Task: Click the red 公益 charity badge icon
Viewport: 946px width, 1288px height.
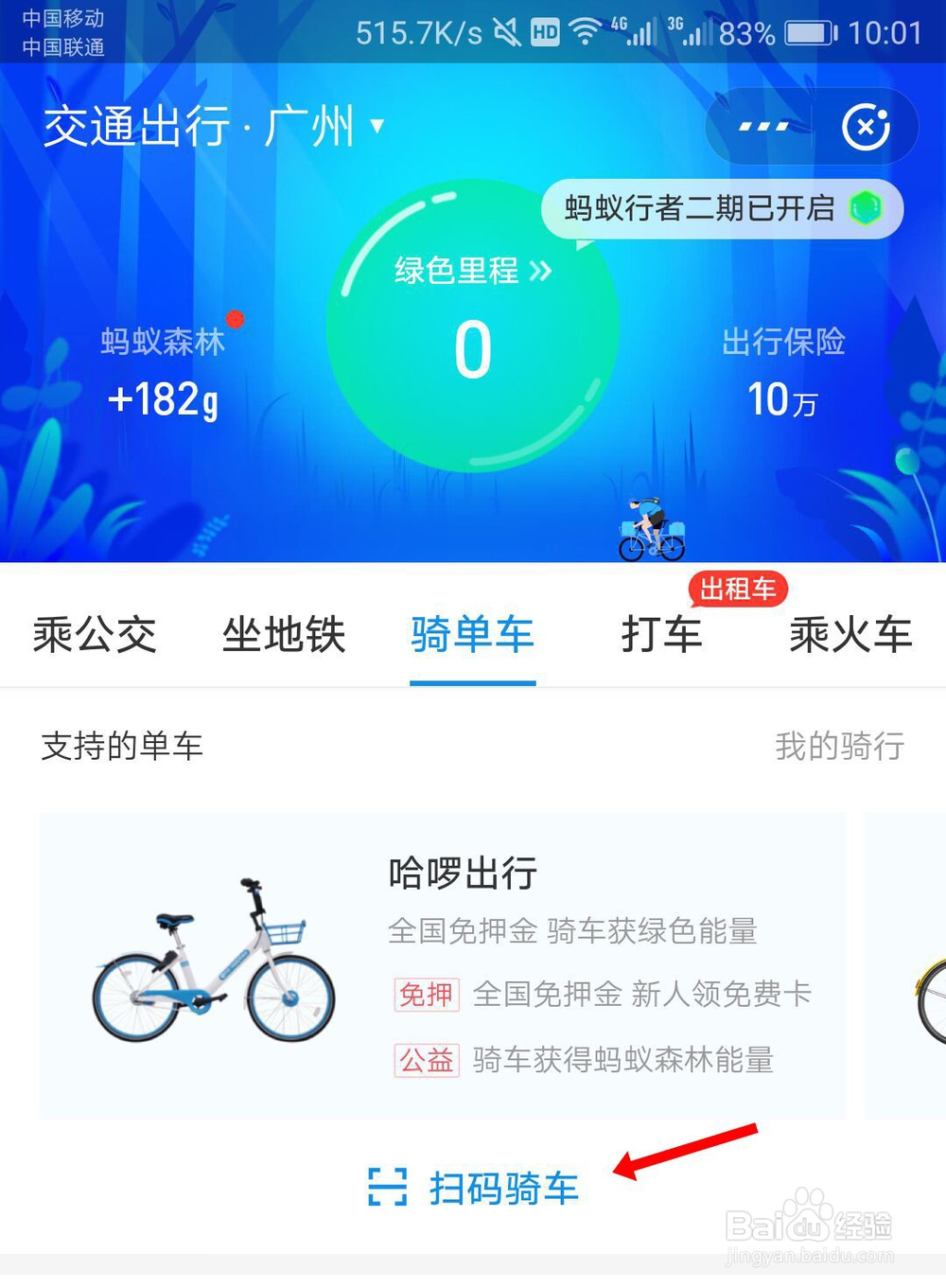Action: (x=426, y=1061)
